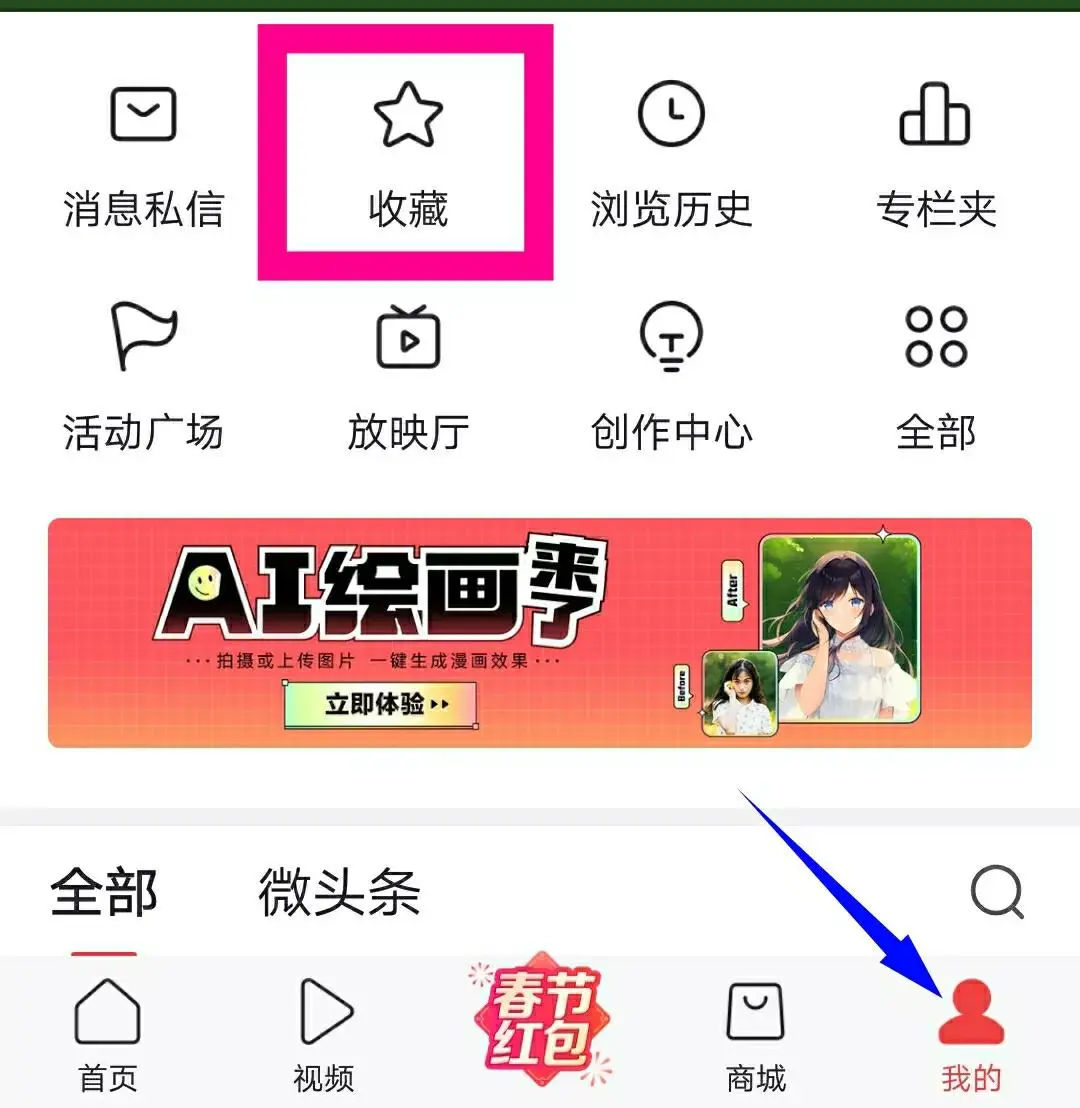Switch to the 微头条 tab
This screenshot has width=1080, height=1108.
click(339, 892)
